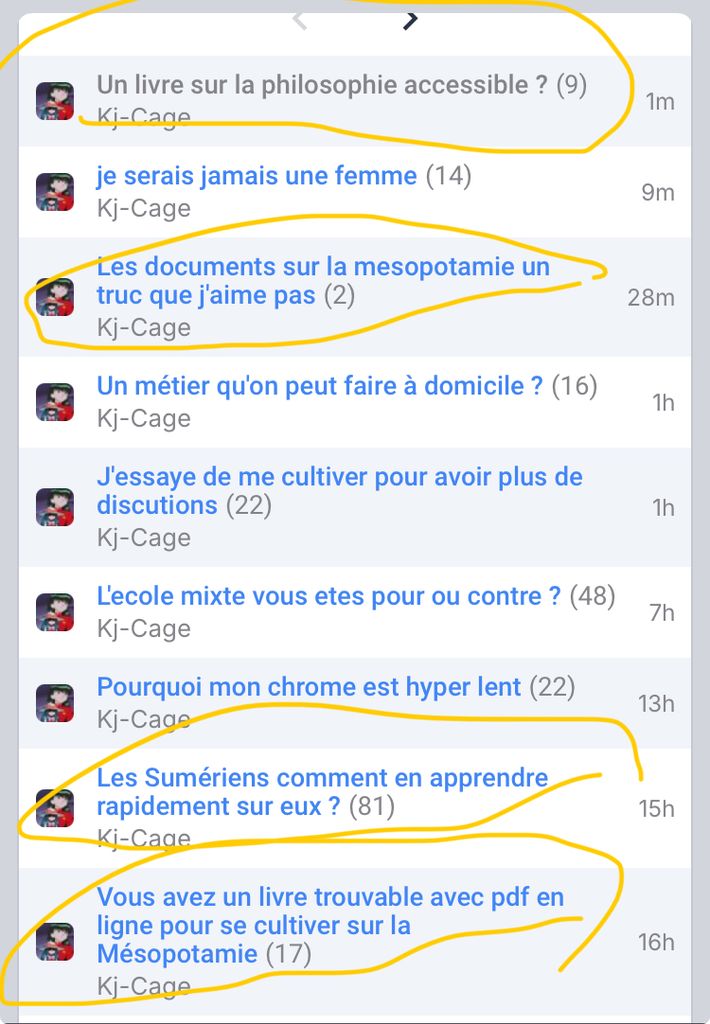Screen dimensions: 710x1024
Task: Open 'Pourquoi mon chrome est hyper lent'
Action: click(x=309, y=688)
